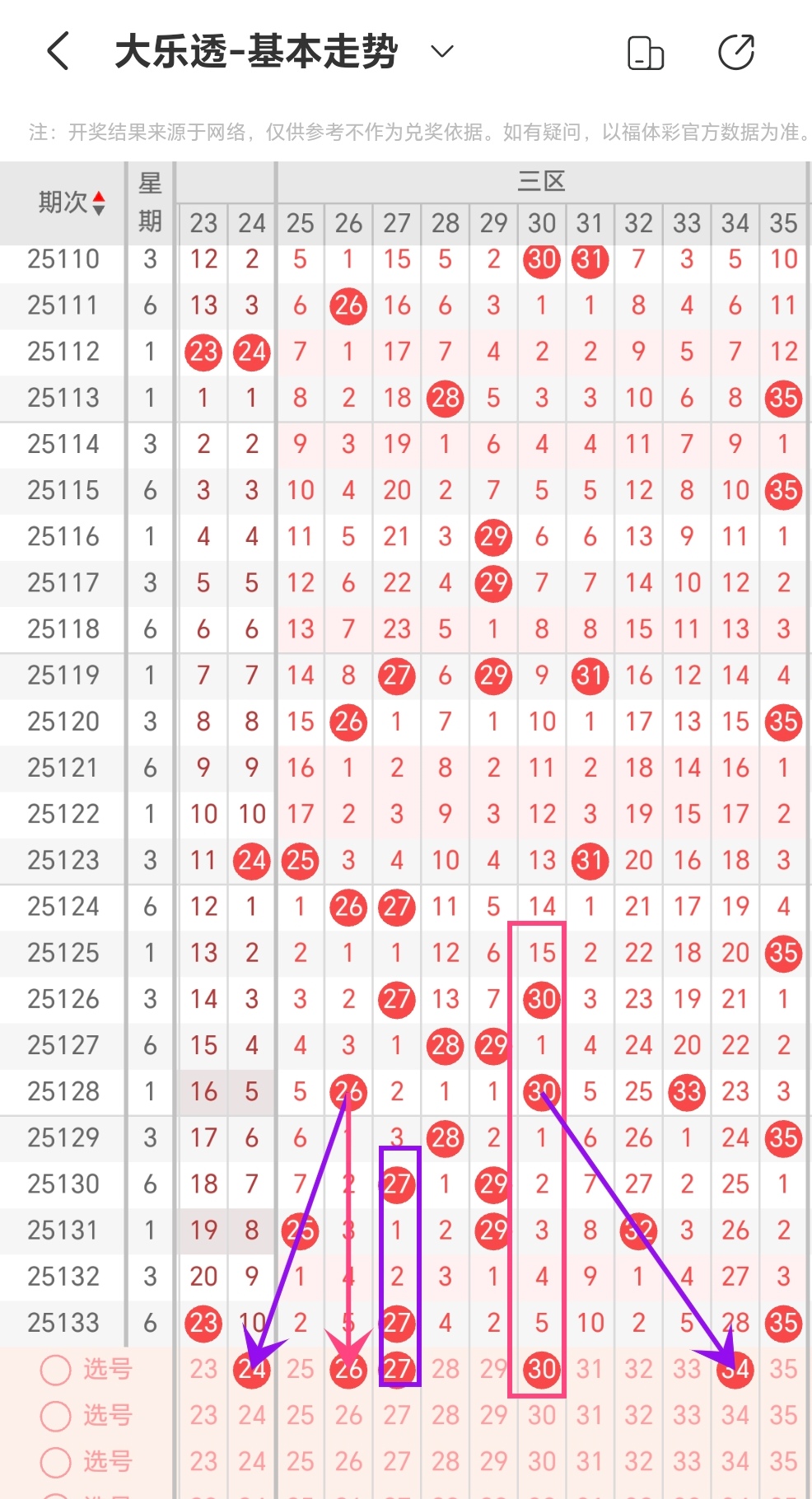Expand the 大乐透-基本走势 chart type dropdown
The image size is (812, 1499).
click(442, 52)
